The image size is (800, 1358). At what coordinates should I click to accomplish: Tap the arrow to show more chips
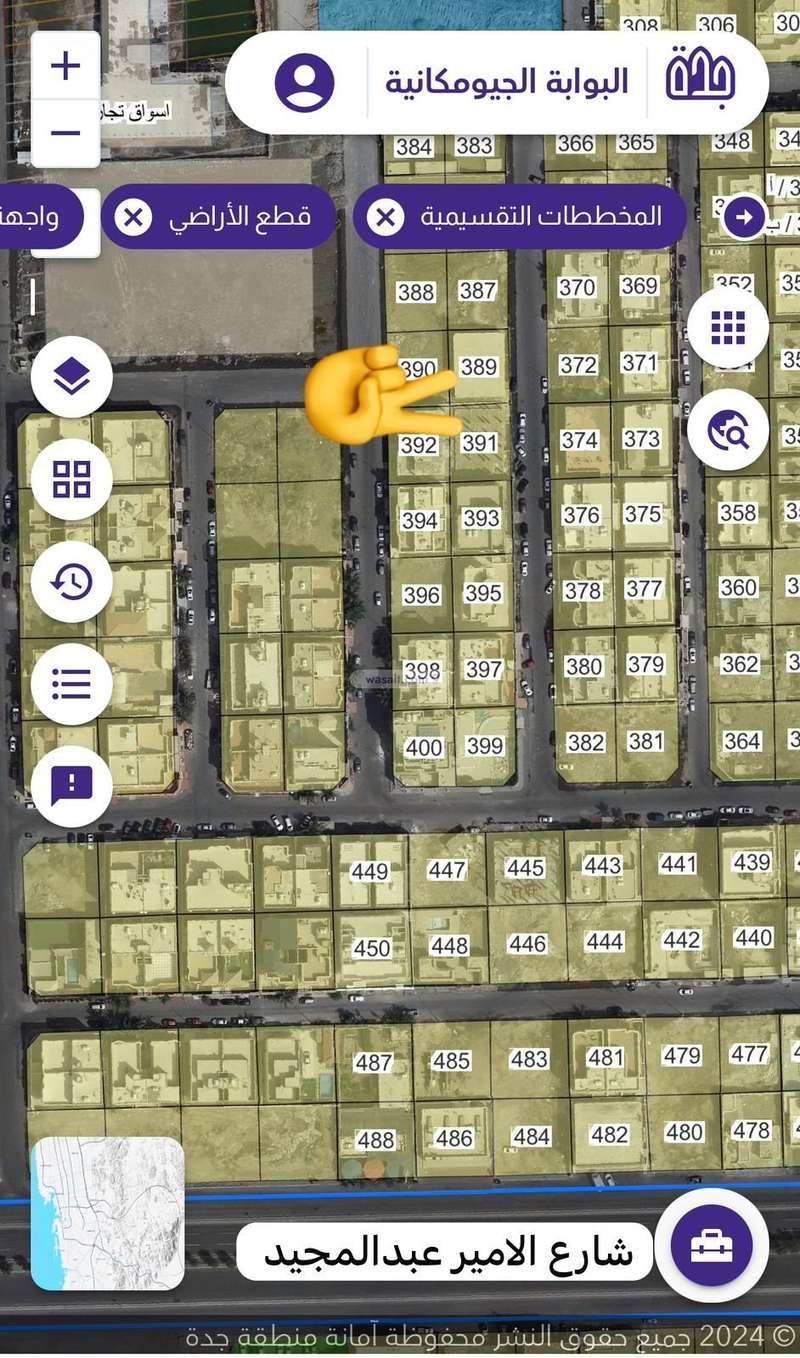coord(744,217)
